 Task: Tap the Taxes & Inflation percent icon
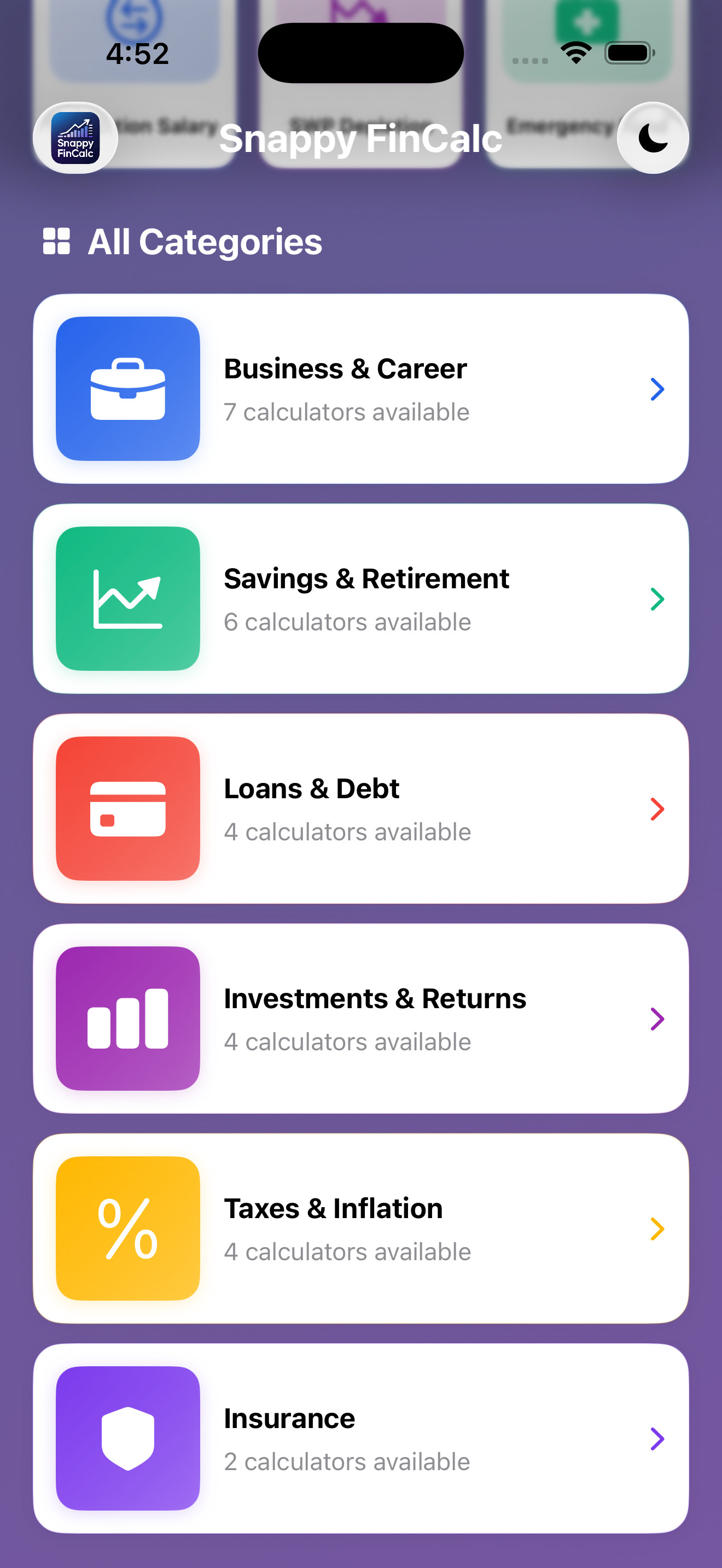point(127,1228)
